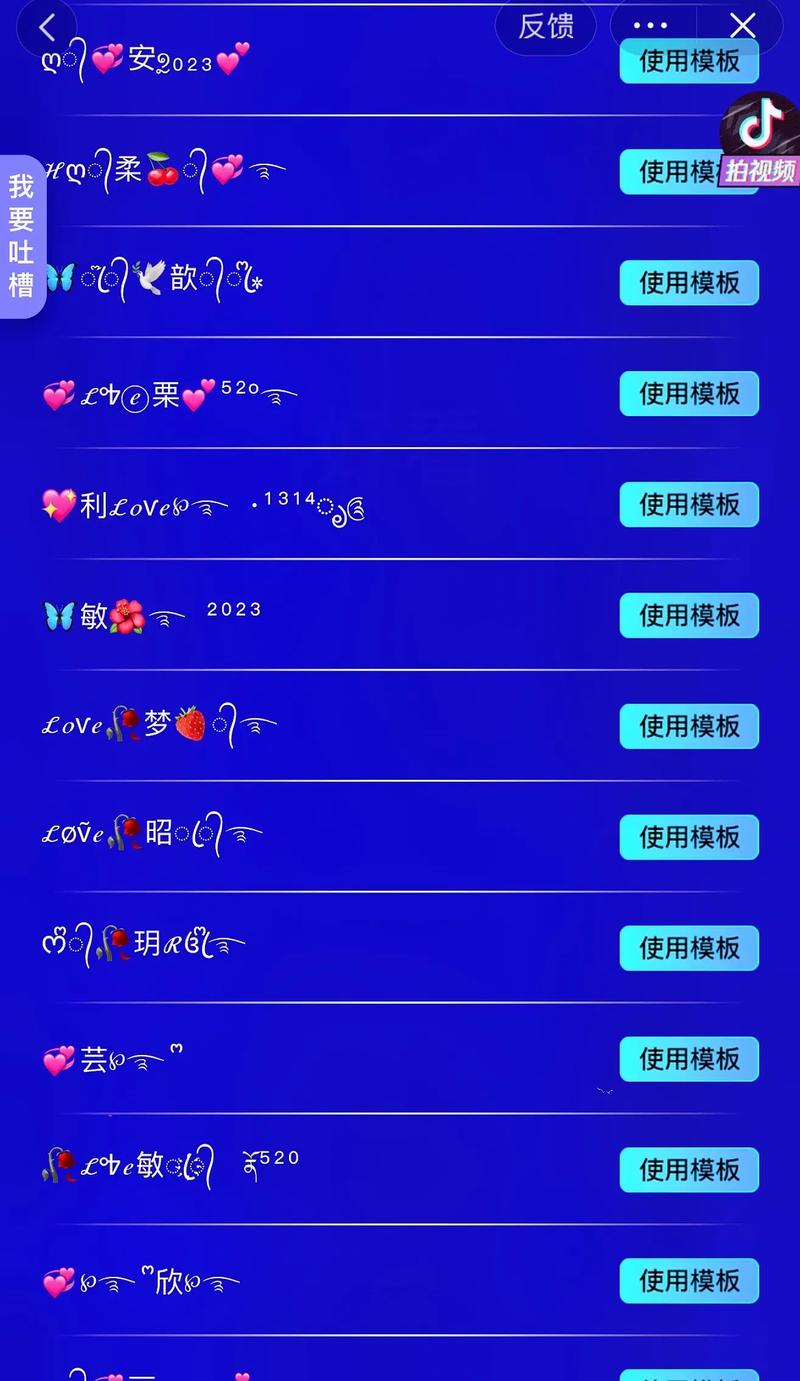Go back using the top-left arrow
Viewport: 800px width, 1381px height.
pyautogui.click(x=46, y=27)
